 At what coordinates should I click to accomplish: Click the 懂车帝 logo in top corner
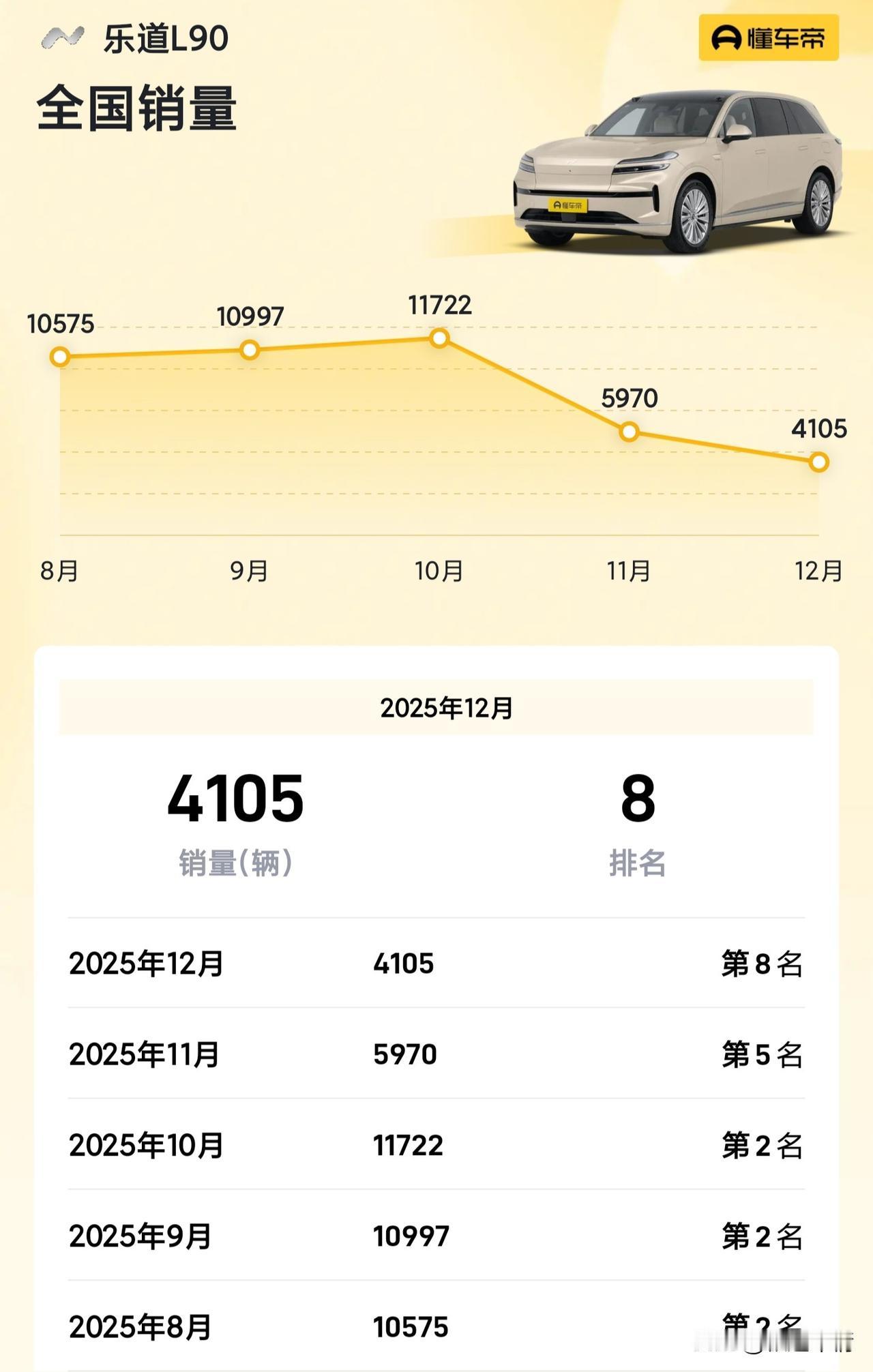[x=765, y=39]
